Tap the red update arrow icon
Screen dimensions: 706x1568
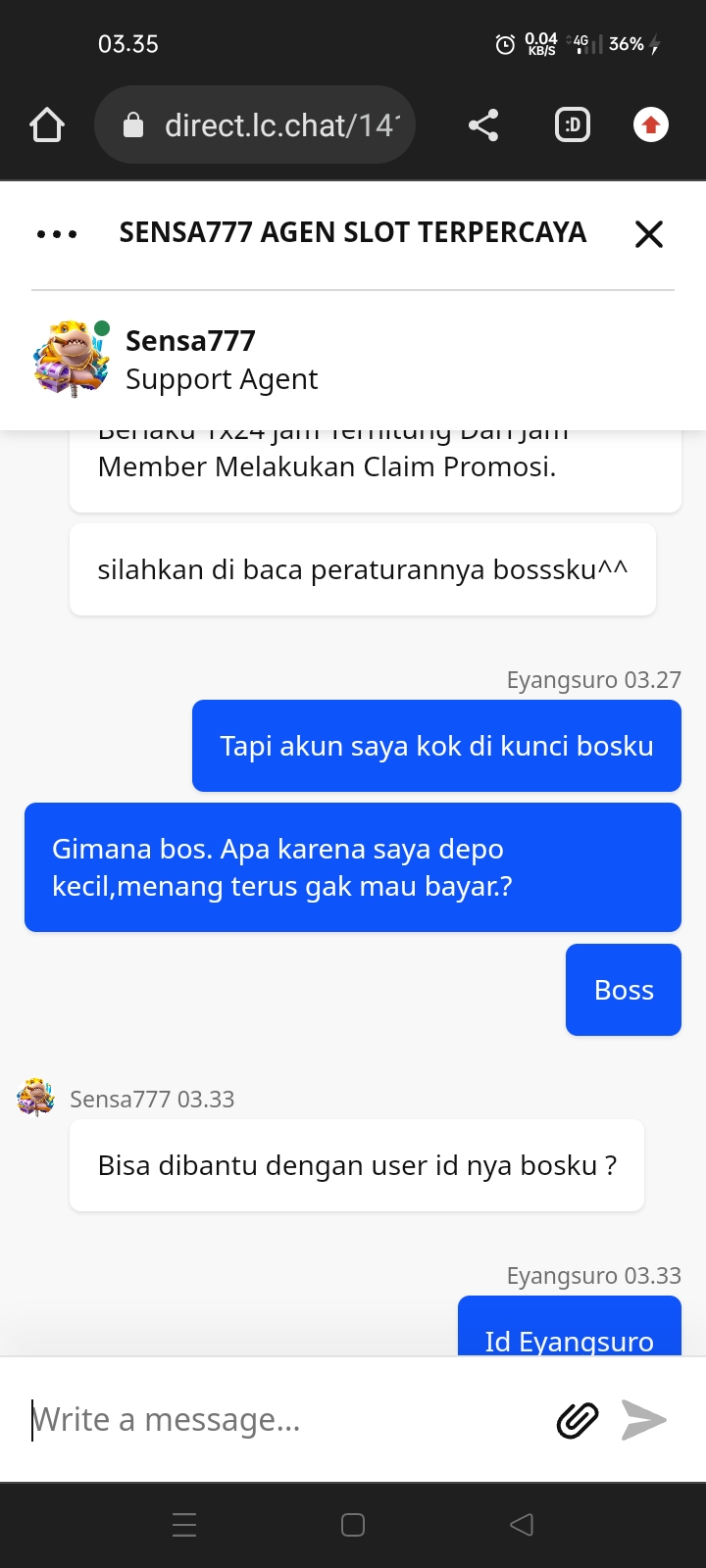click(651, 125)
